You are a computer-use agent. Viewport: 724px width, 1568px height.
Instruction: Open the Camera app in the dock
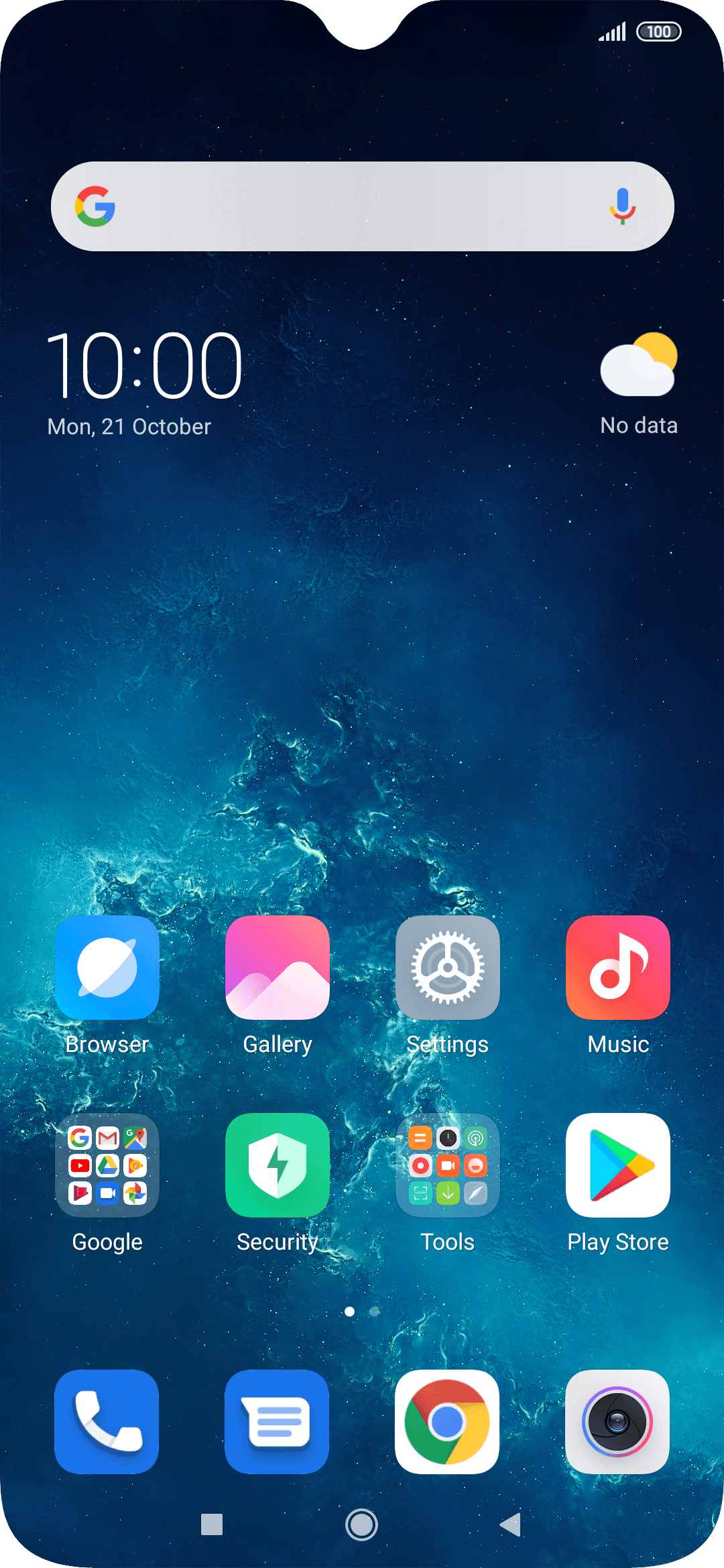coord(618,1421)
